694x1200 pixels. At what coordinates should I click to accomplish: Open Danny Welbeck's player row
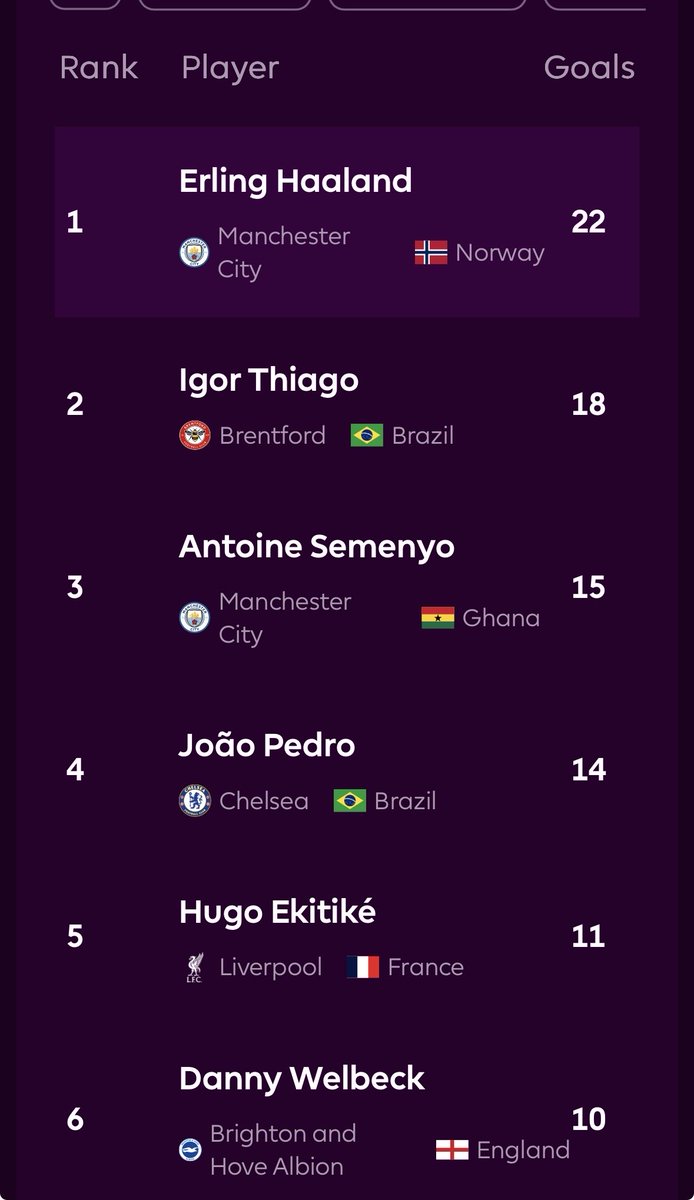347,1119
